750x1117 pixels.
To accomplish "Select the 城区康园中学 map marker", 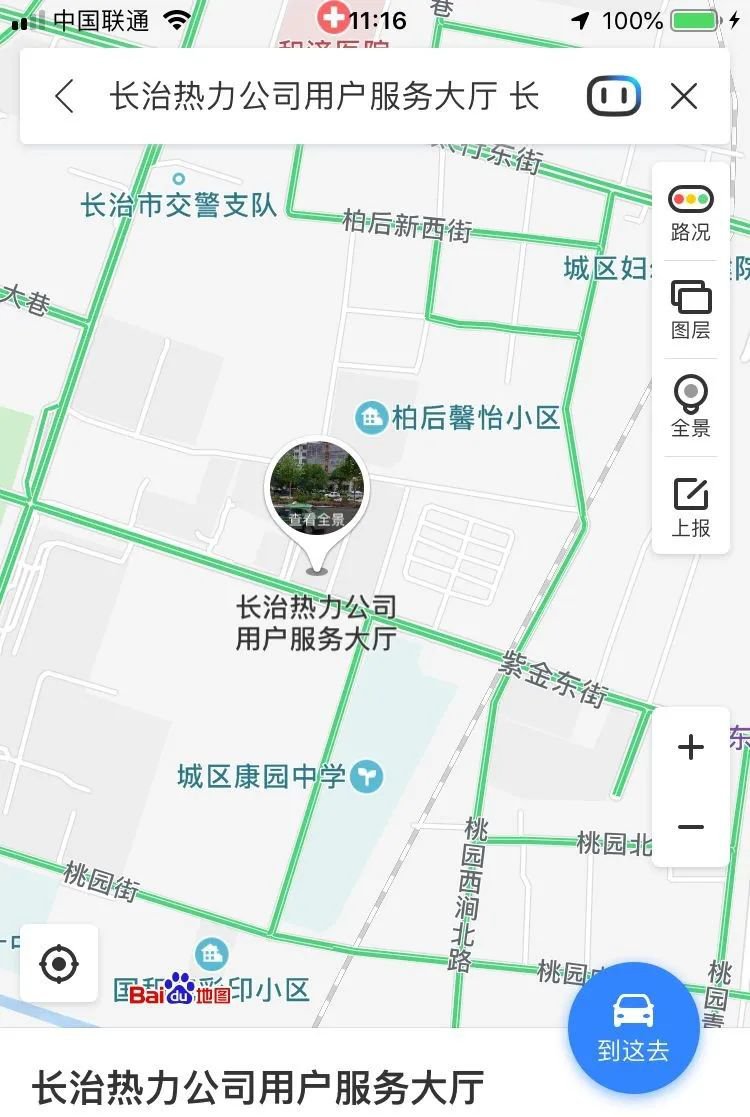I will [x=369, y=776].
